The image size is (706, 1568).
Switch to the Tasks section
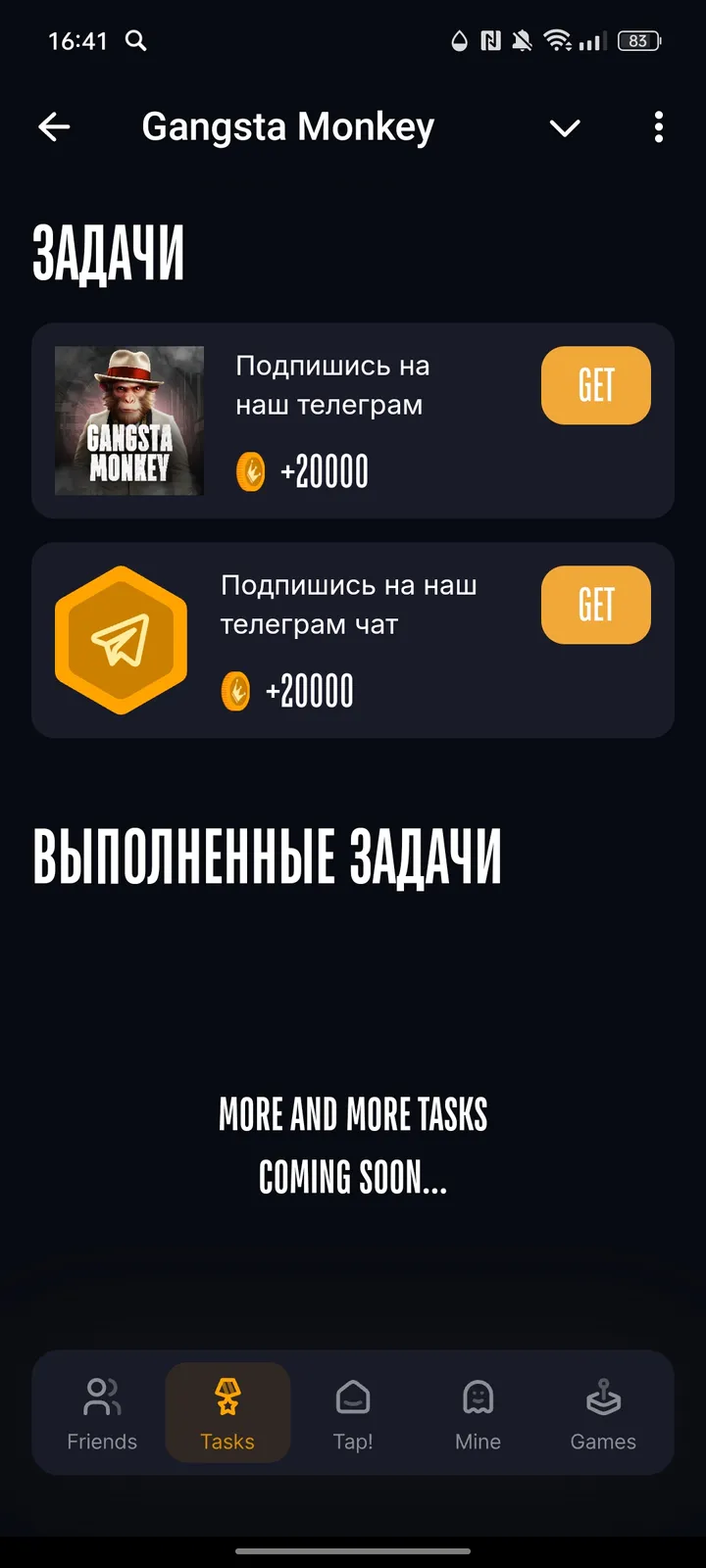click(227, 1413)
